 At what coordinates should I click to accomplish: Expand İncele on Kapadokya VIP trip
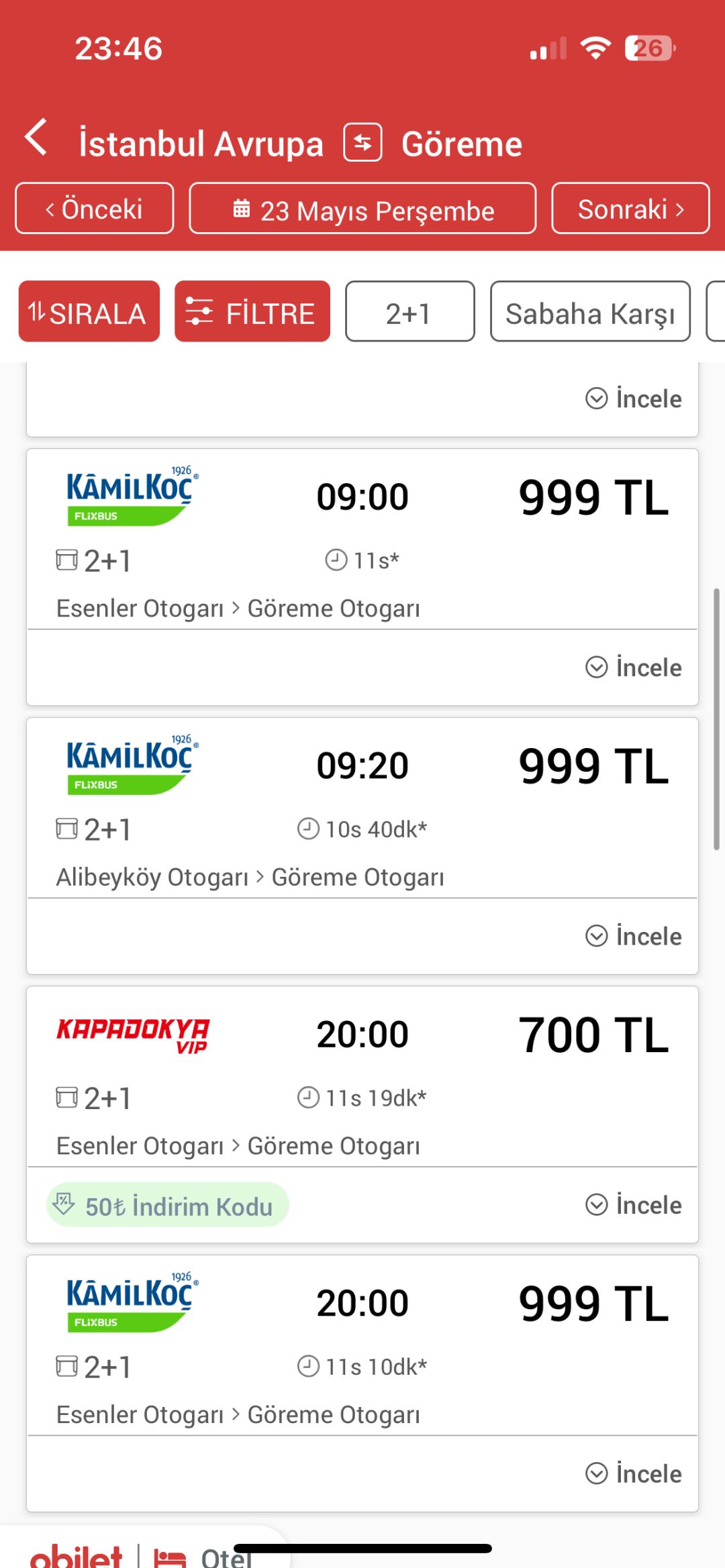tap(634, 1205)
